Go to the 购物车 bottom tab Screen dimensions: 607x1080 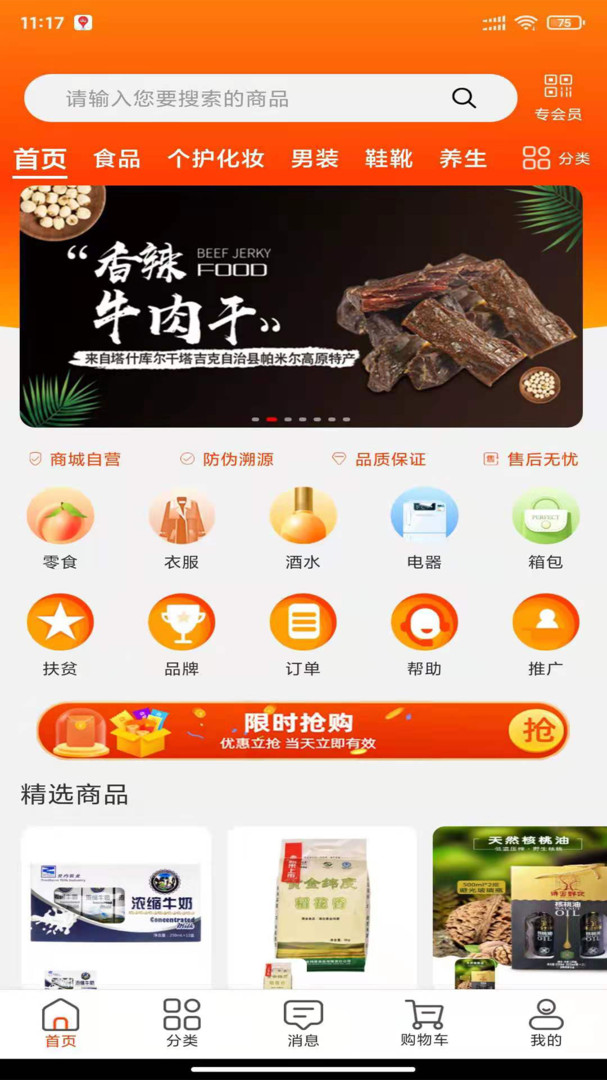pyautogui.click(x=424, y=1022)
